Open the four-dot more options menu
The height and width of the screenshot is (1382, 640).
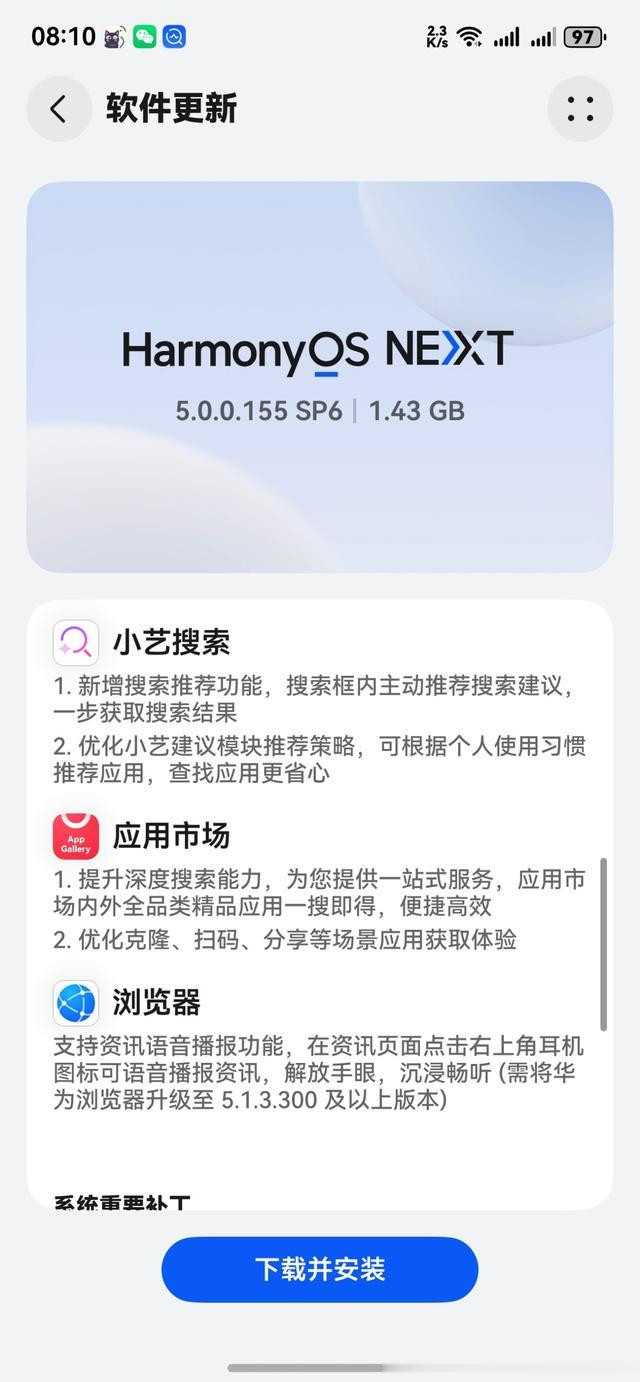pos(580,109)
